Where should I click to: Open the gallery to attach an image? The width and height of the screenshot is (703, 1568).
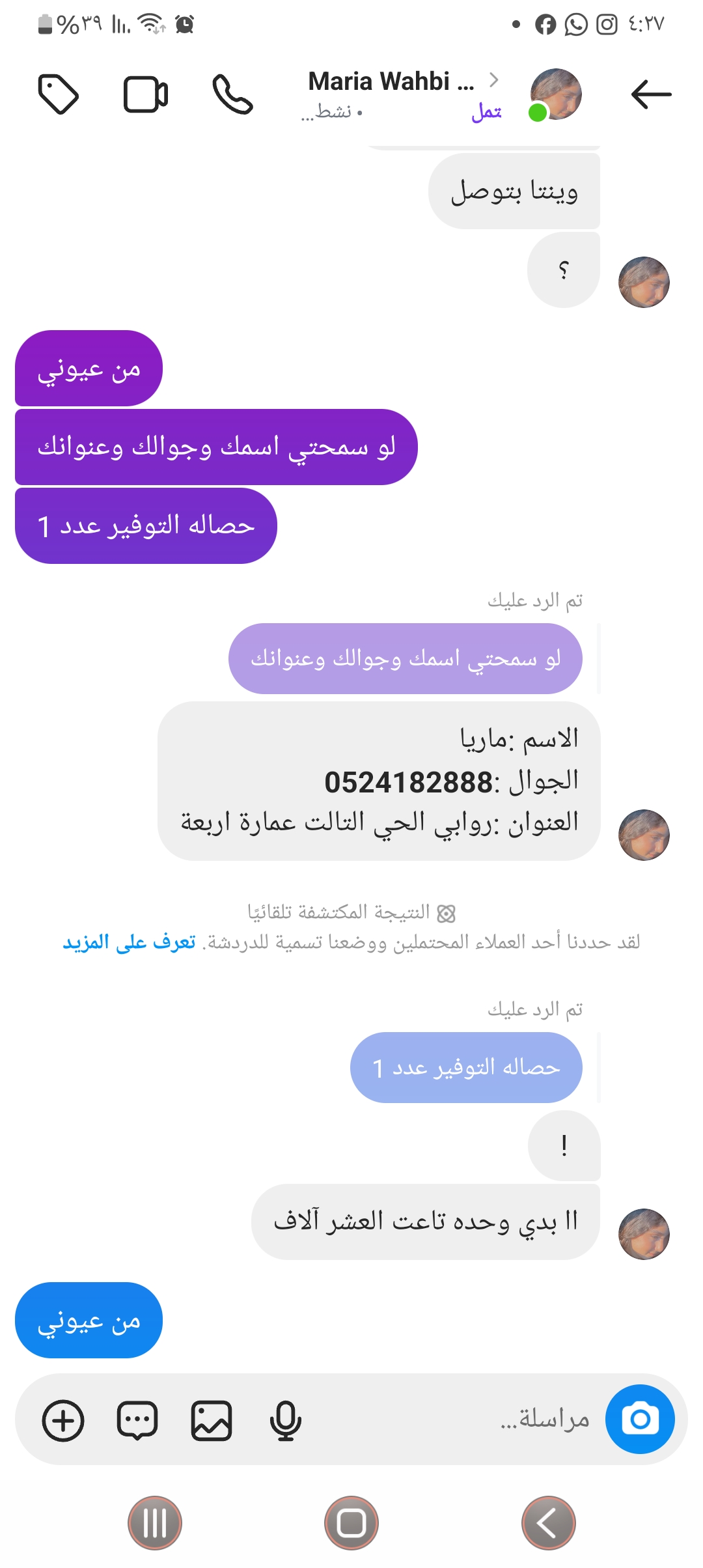point(212,1420)
